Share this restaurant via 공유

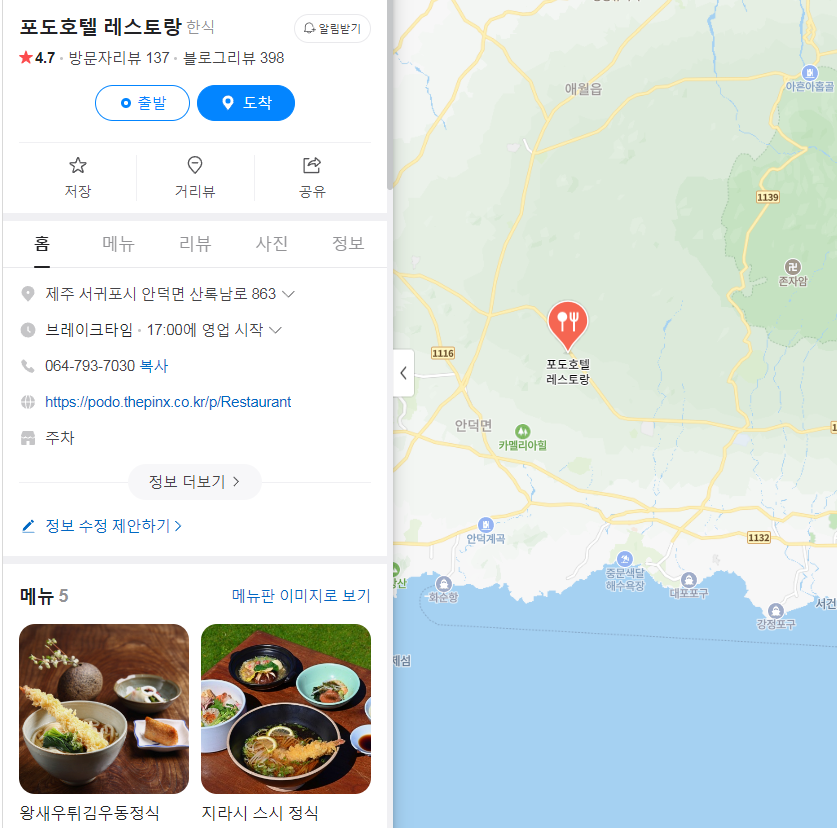[312, 177]
